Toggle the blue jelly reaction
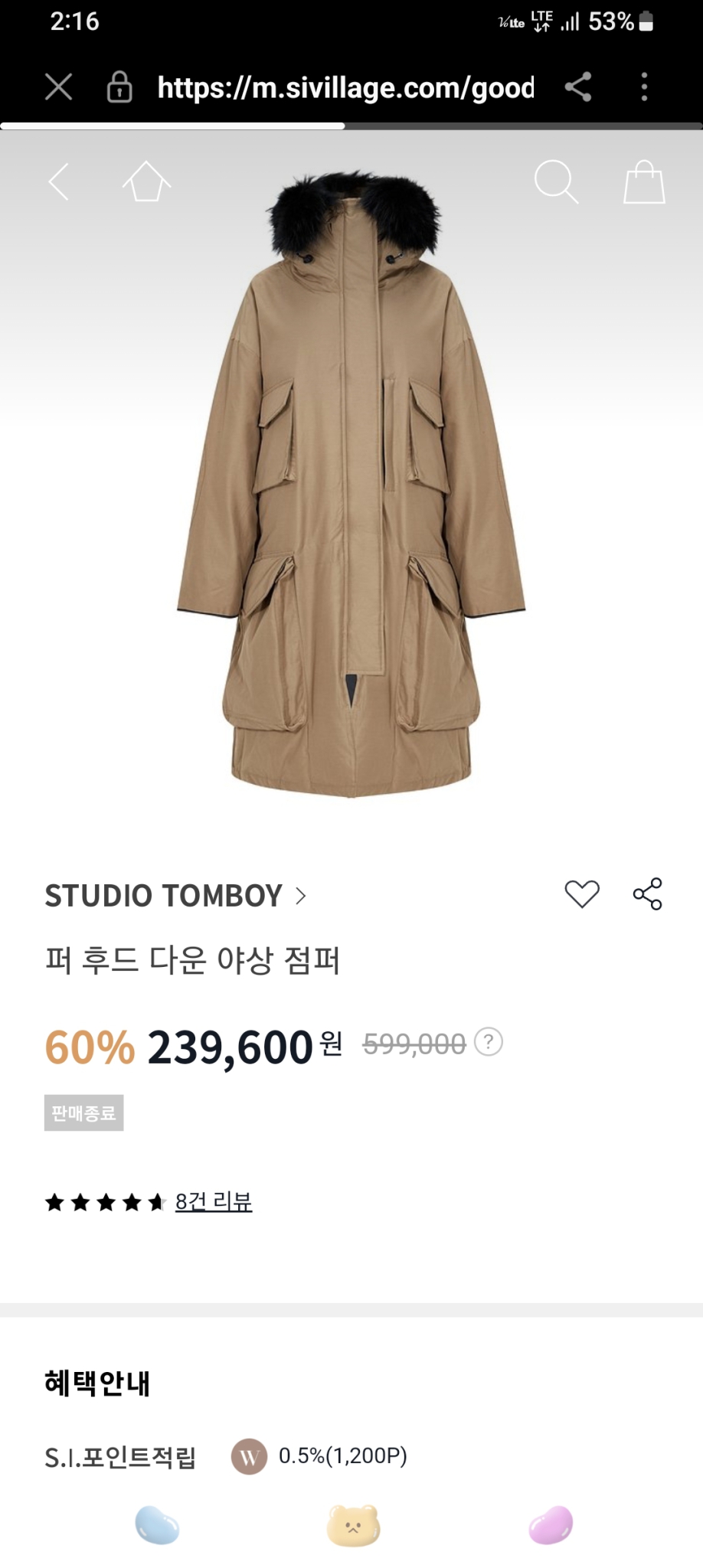The image size is (703, 1568). coord(157,1525)
